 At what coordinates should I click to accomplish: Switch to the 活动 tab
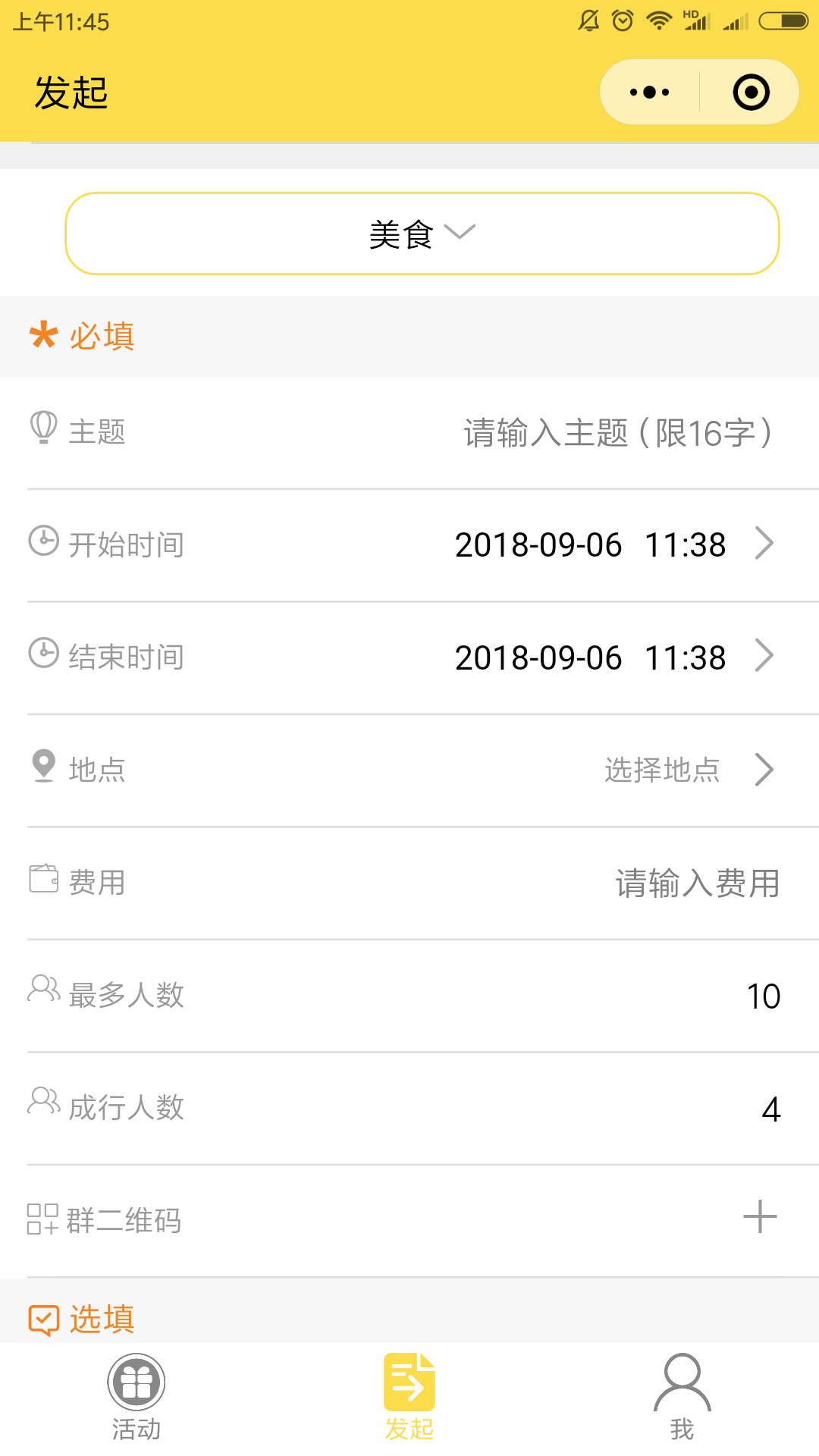136,1398
